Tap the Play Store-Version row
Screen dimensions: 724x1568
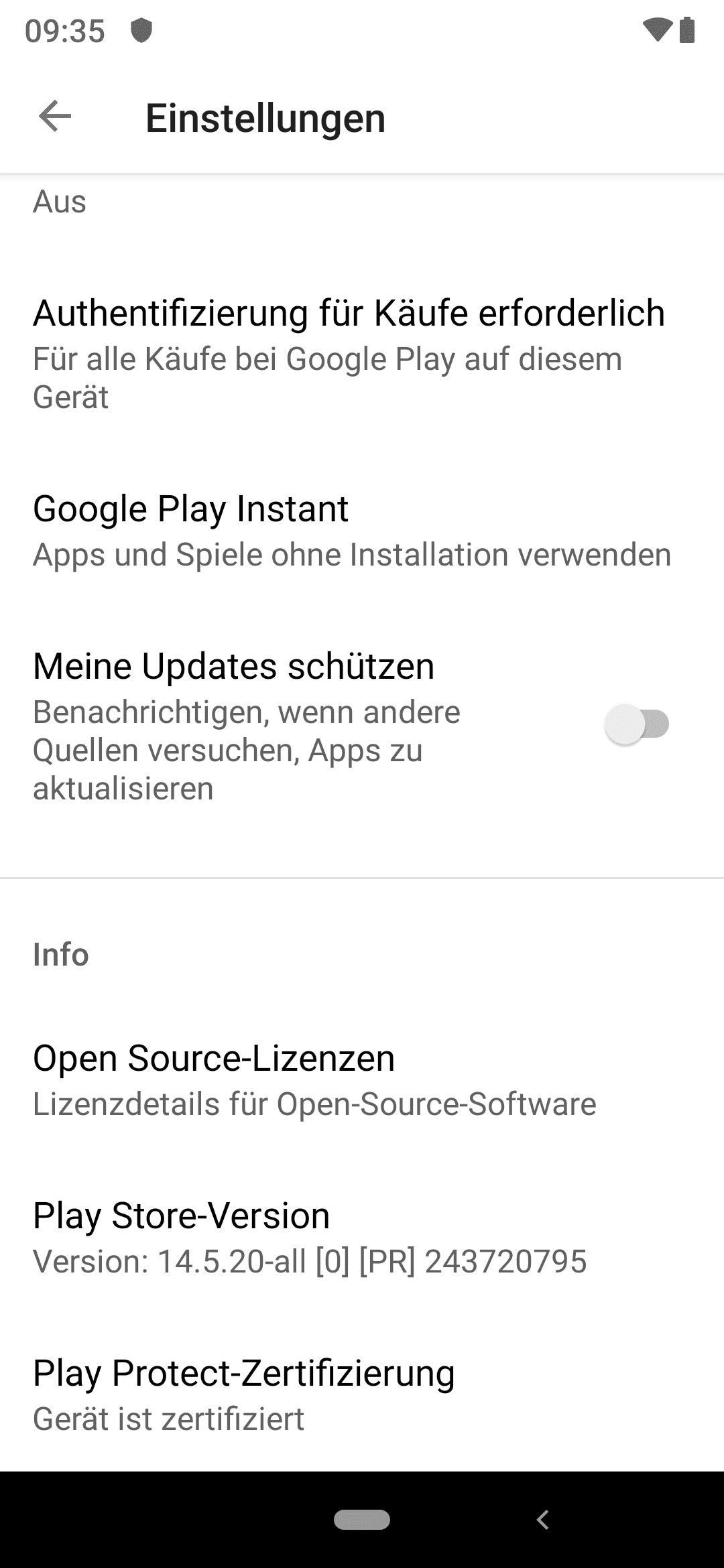362,1238
